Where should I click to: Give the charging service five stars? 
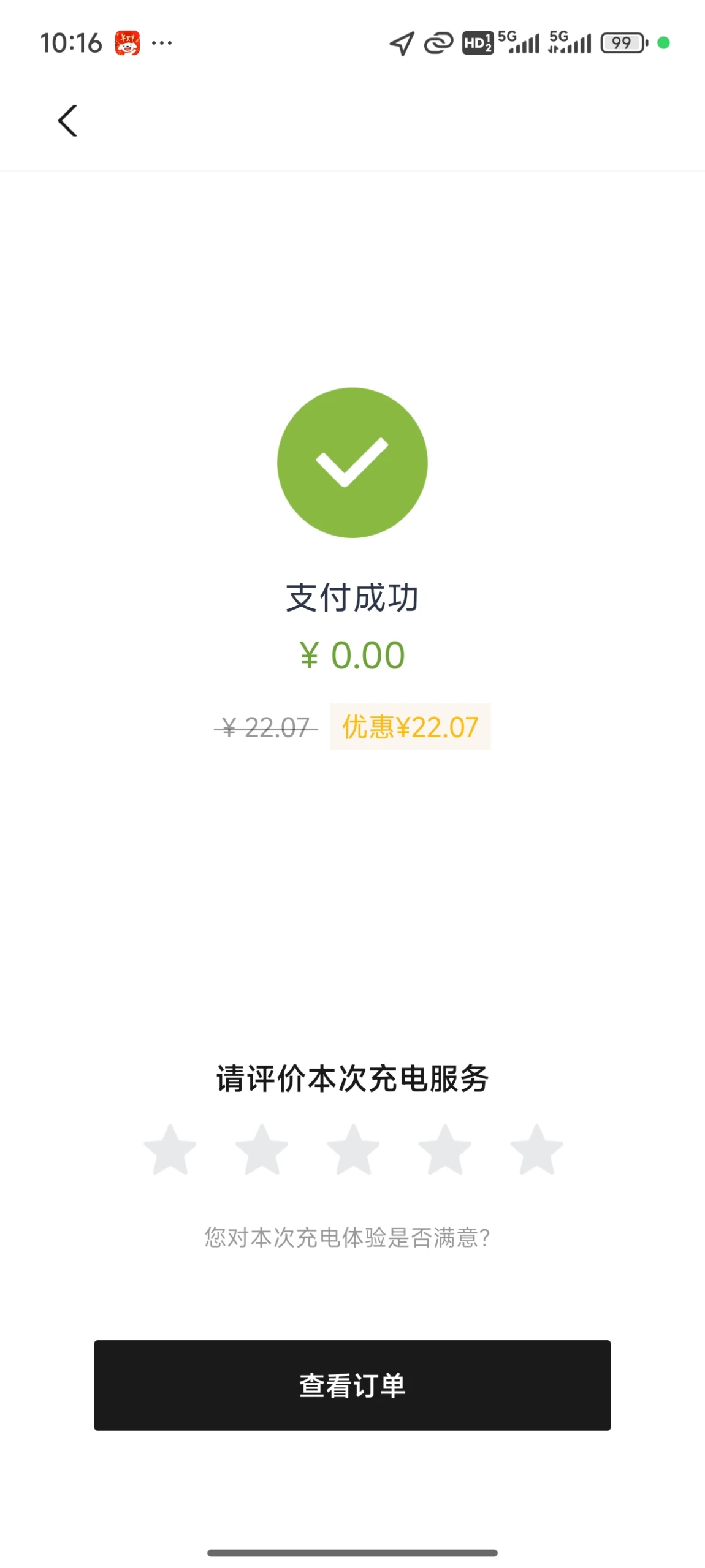coord(536,1149)
